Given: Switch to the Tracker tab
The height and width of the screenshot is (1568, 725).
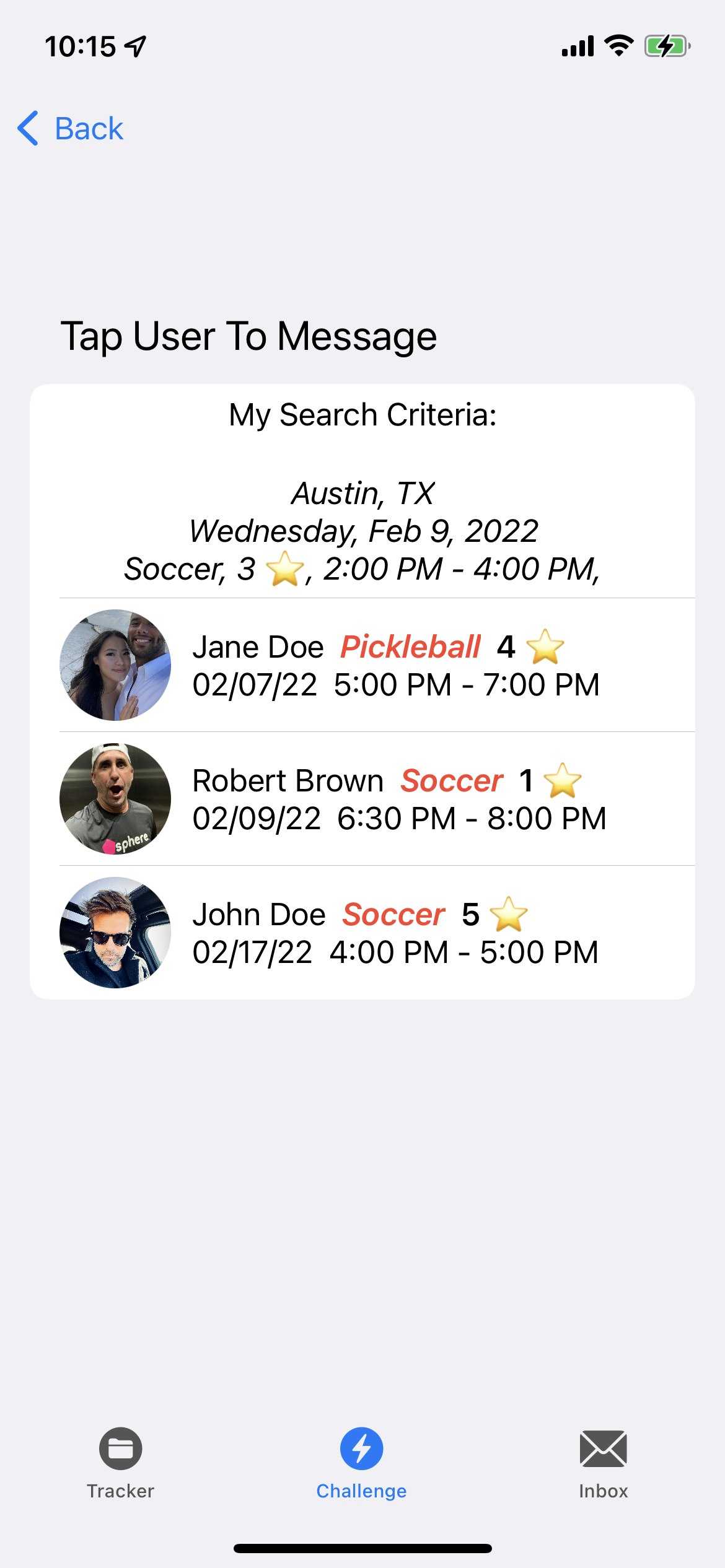Looking at the screenshot, I should click(x=120, y=1463).
